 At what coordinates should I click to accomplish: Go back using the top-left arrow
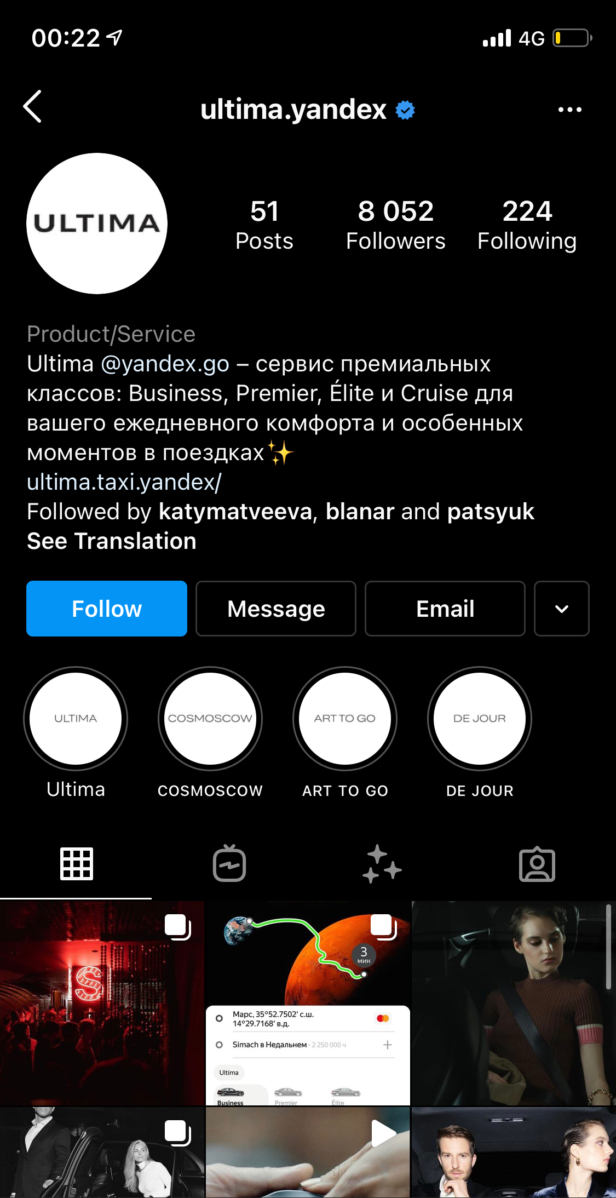(x=33, y=107)
